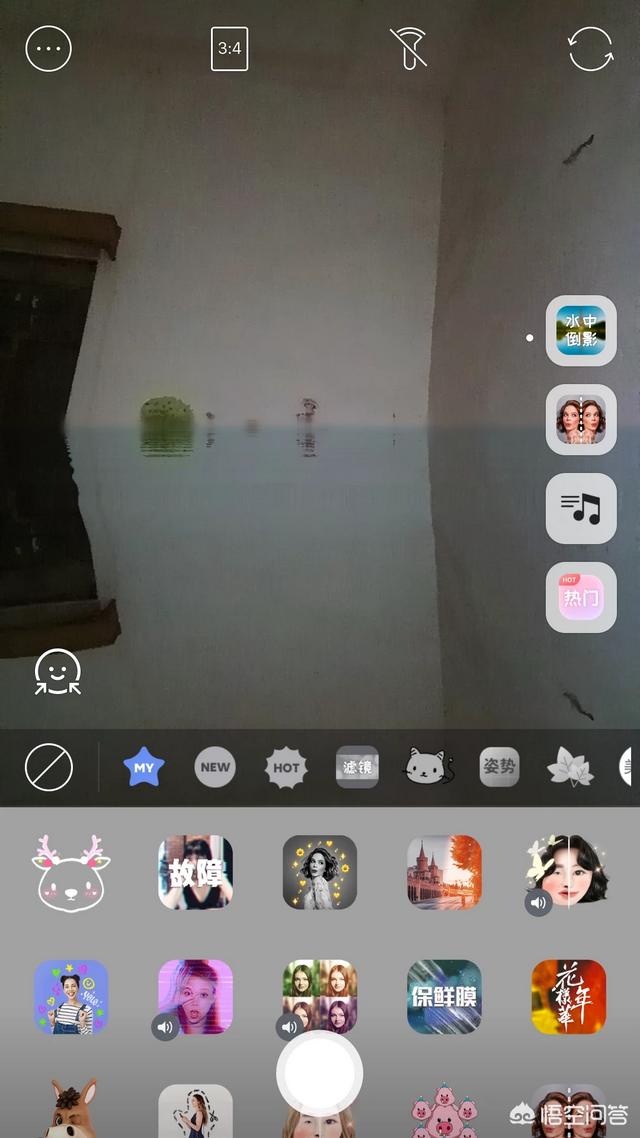This screenshot has width=640, height=1138.
Task: Open the 姿势 pose category
Action: tap(499, 767)
